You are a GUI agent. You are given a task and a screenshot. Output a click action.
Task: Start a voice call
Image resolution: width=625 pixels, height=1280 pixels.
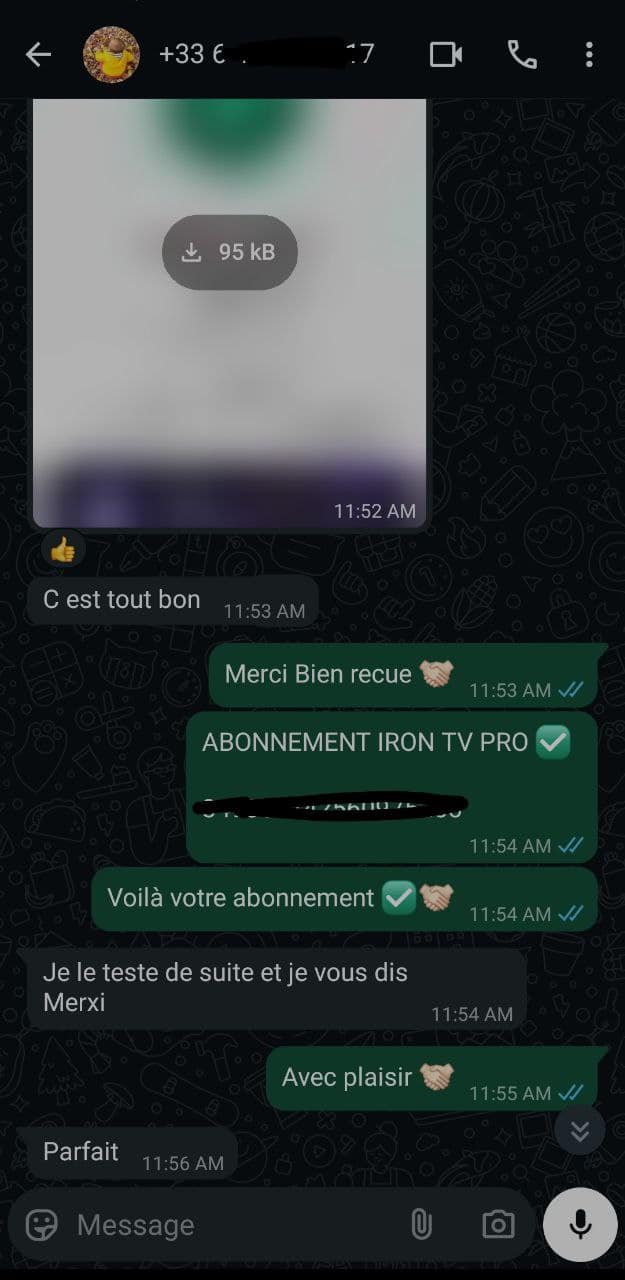[x=522, y=54]
